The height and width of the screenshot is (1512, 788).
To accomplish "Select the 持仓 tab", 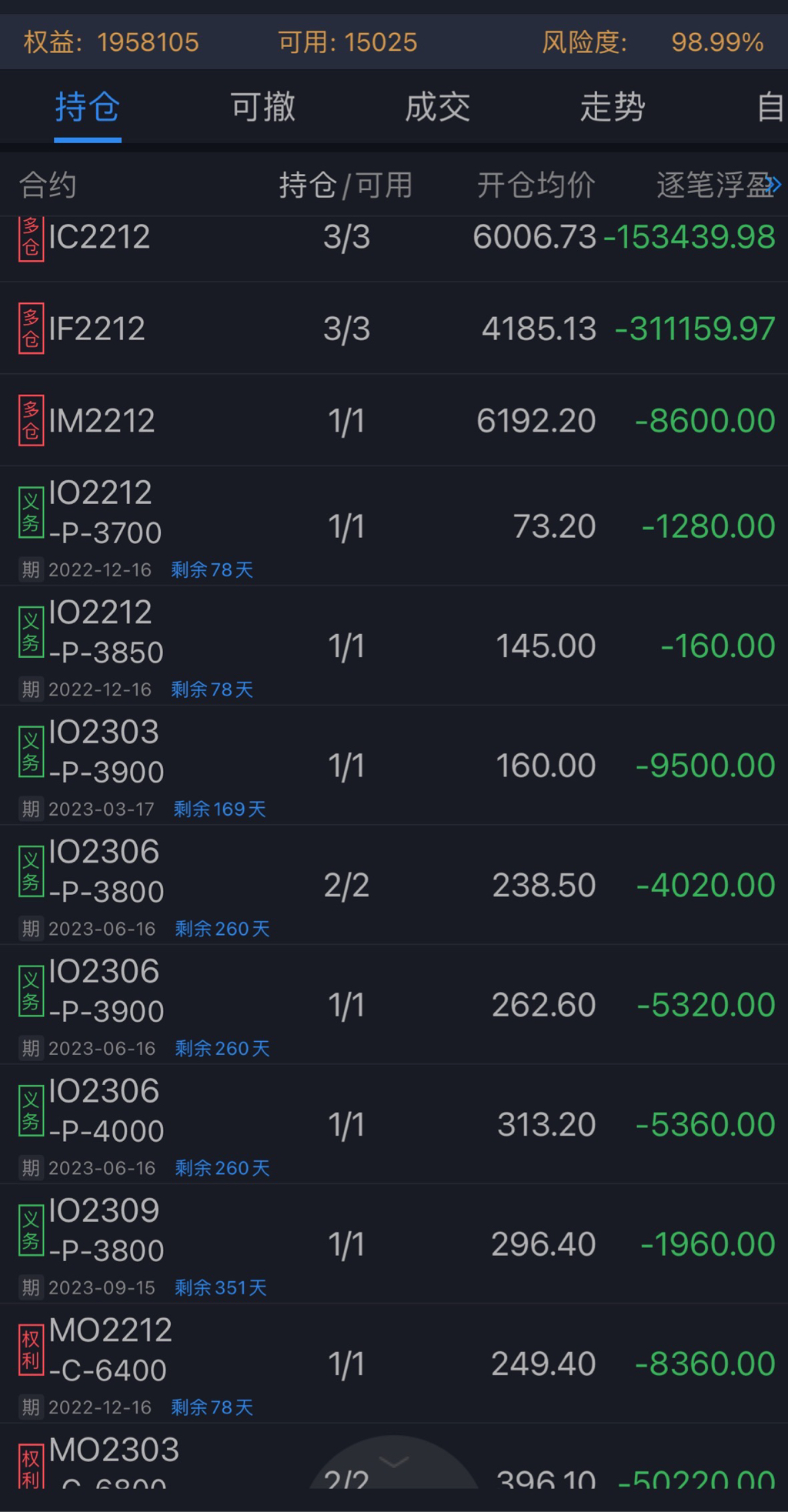I will (x=88, y=107).
